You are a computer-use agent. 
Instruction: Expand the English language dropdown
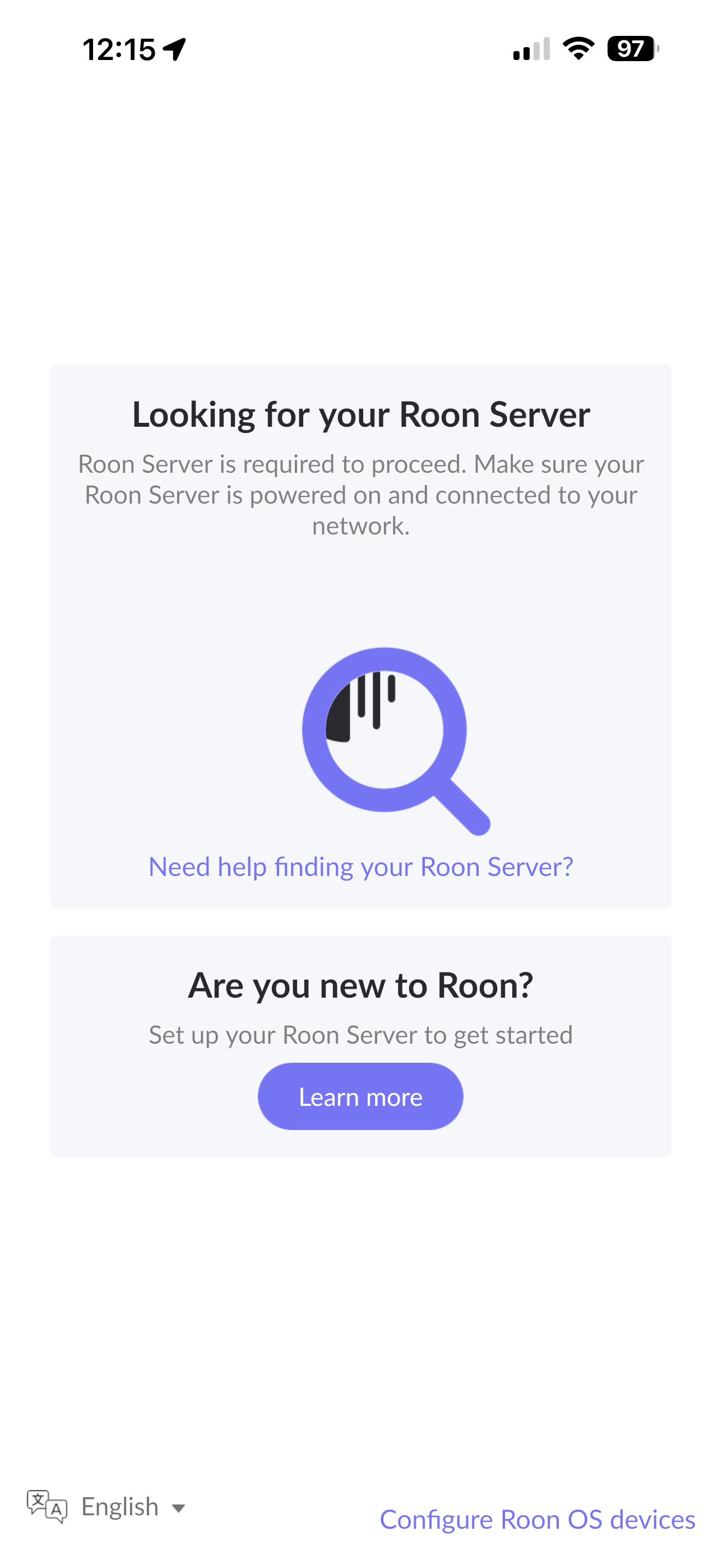tap(107, 1506)
